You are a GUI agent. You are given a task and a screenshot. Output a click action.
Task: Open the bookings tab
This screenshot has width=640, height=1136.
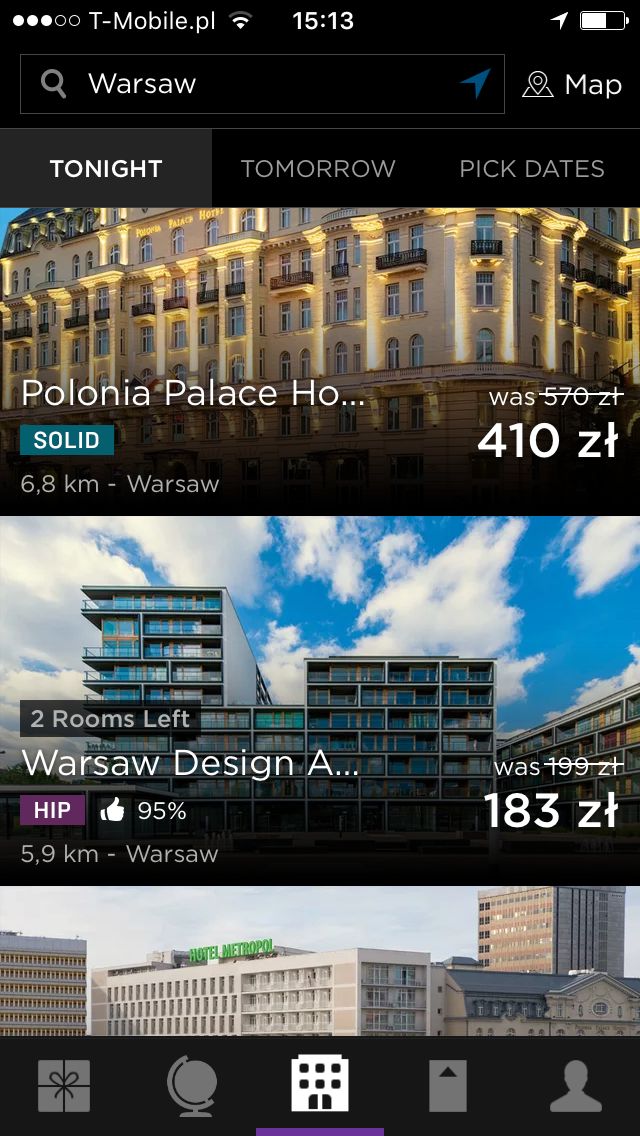[x=448, y=1086]
